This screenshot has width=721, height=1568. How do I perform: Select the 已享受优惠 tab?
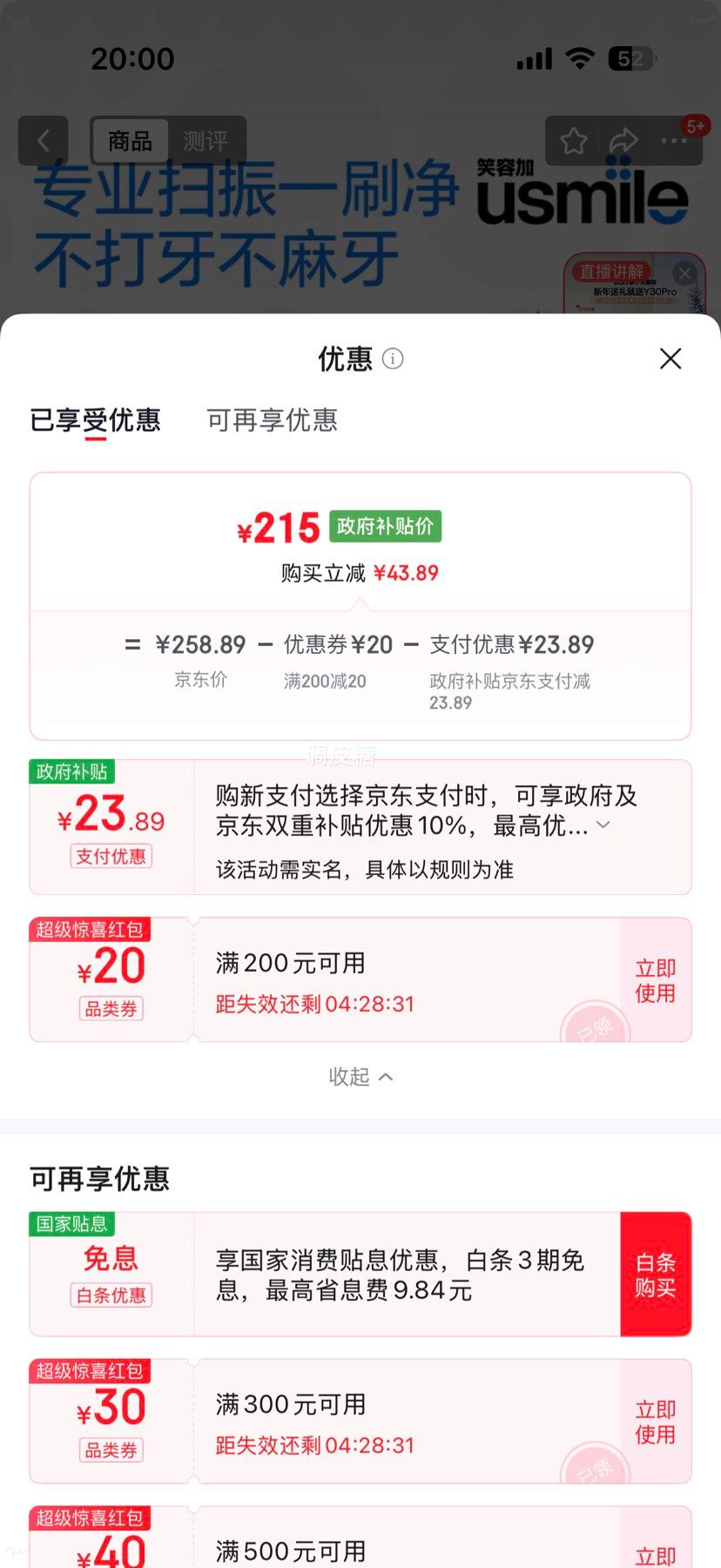(x=96, y=421)
